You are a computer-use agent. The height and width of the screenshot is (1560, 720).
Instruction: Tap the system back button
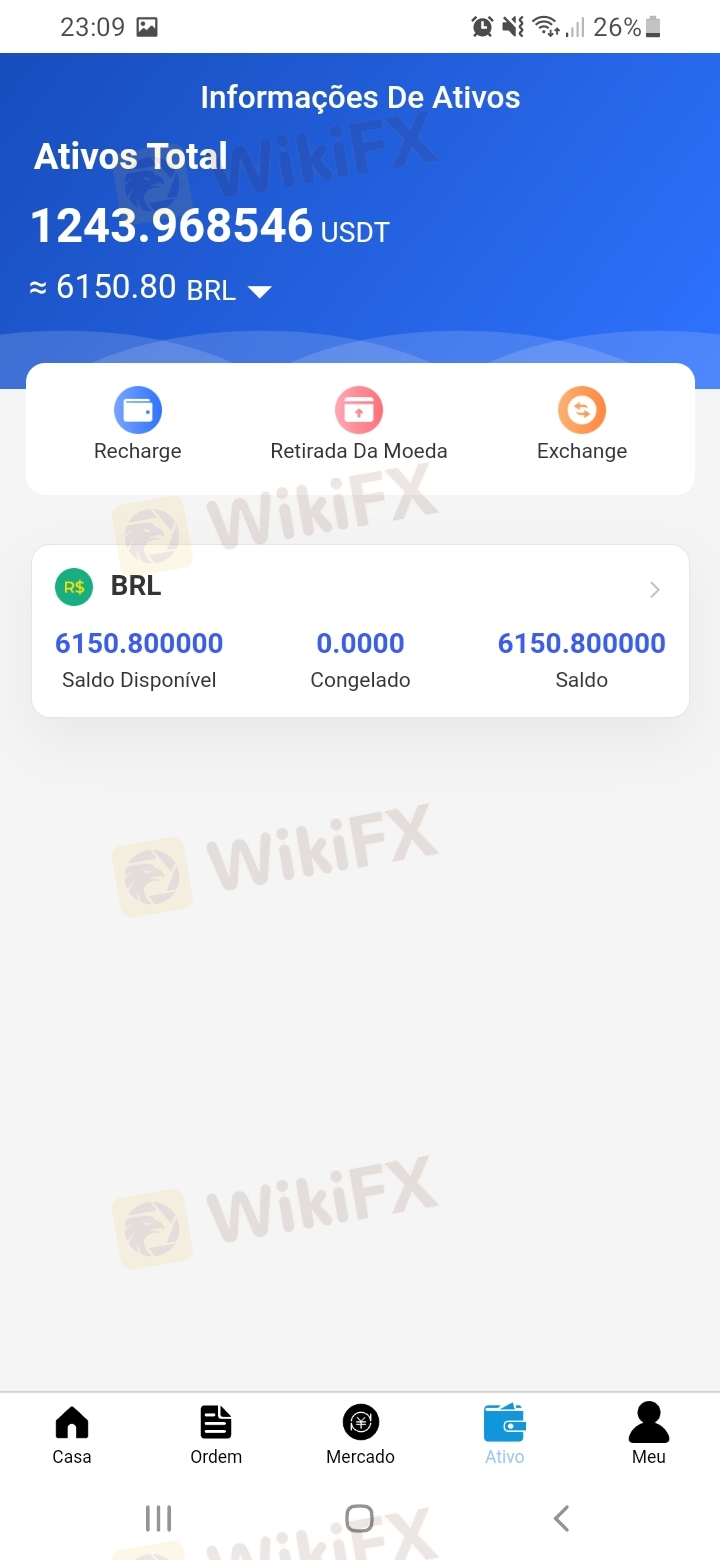point(561,1518)
